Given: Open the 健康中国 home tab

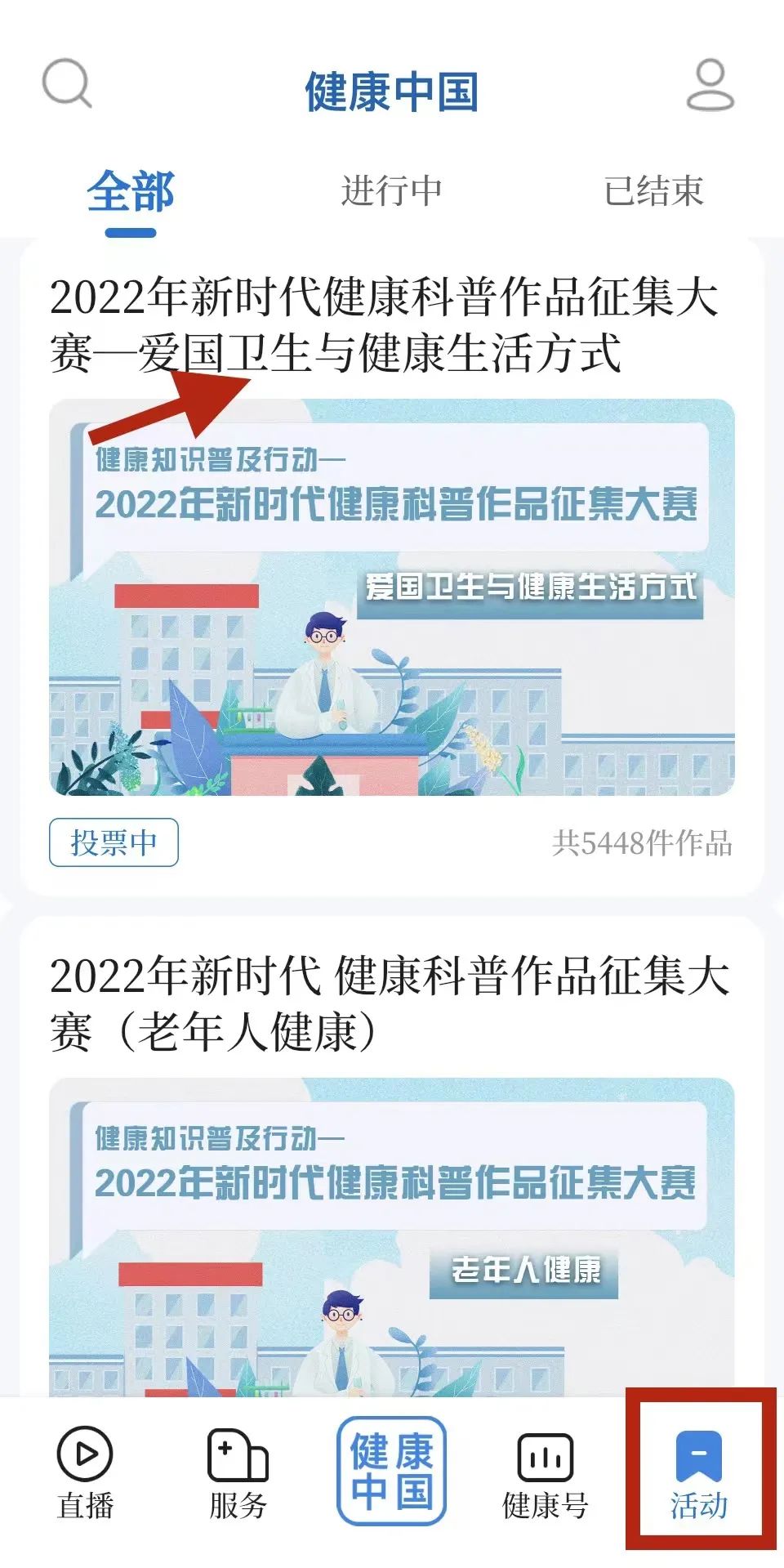Looking at the screenshot, I should tap(392, 1471).
